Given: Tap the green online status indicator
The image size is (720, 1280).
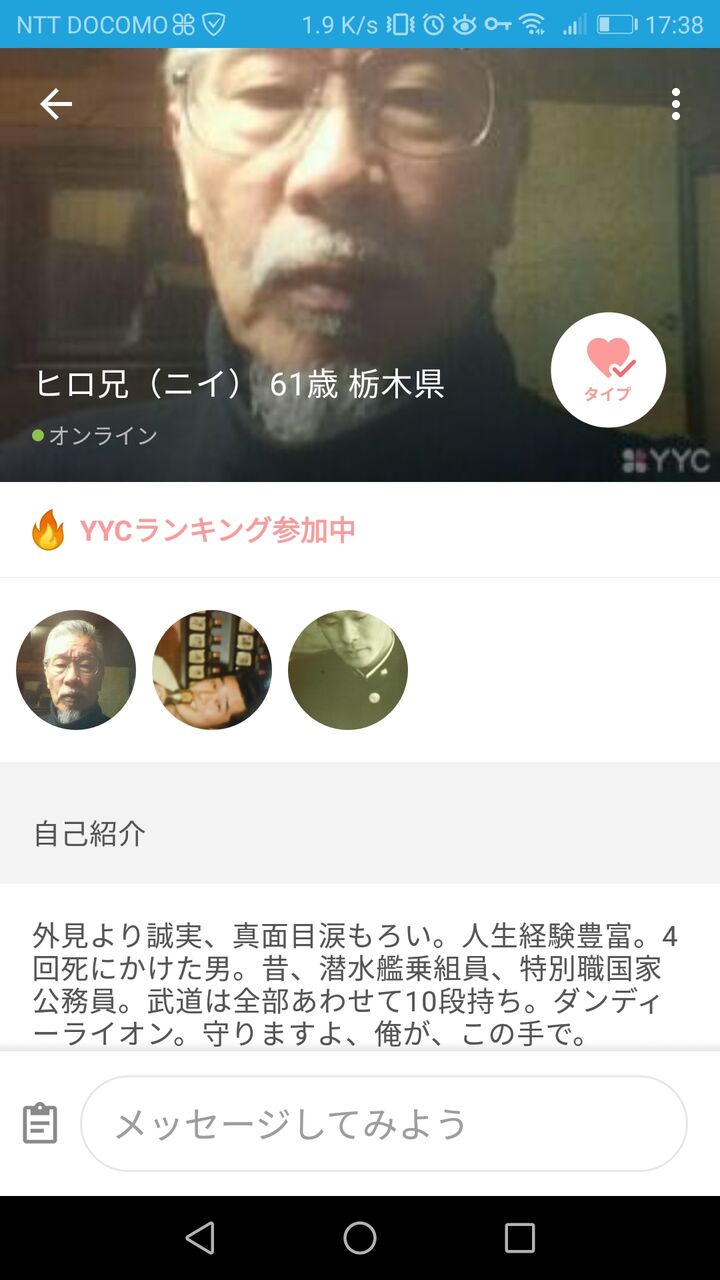Looking at the screenshot, I should coord(36,435).
